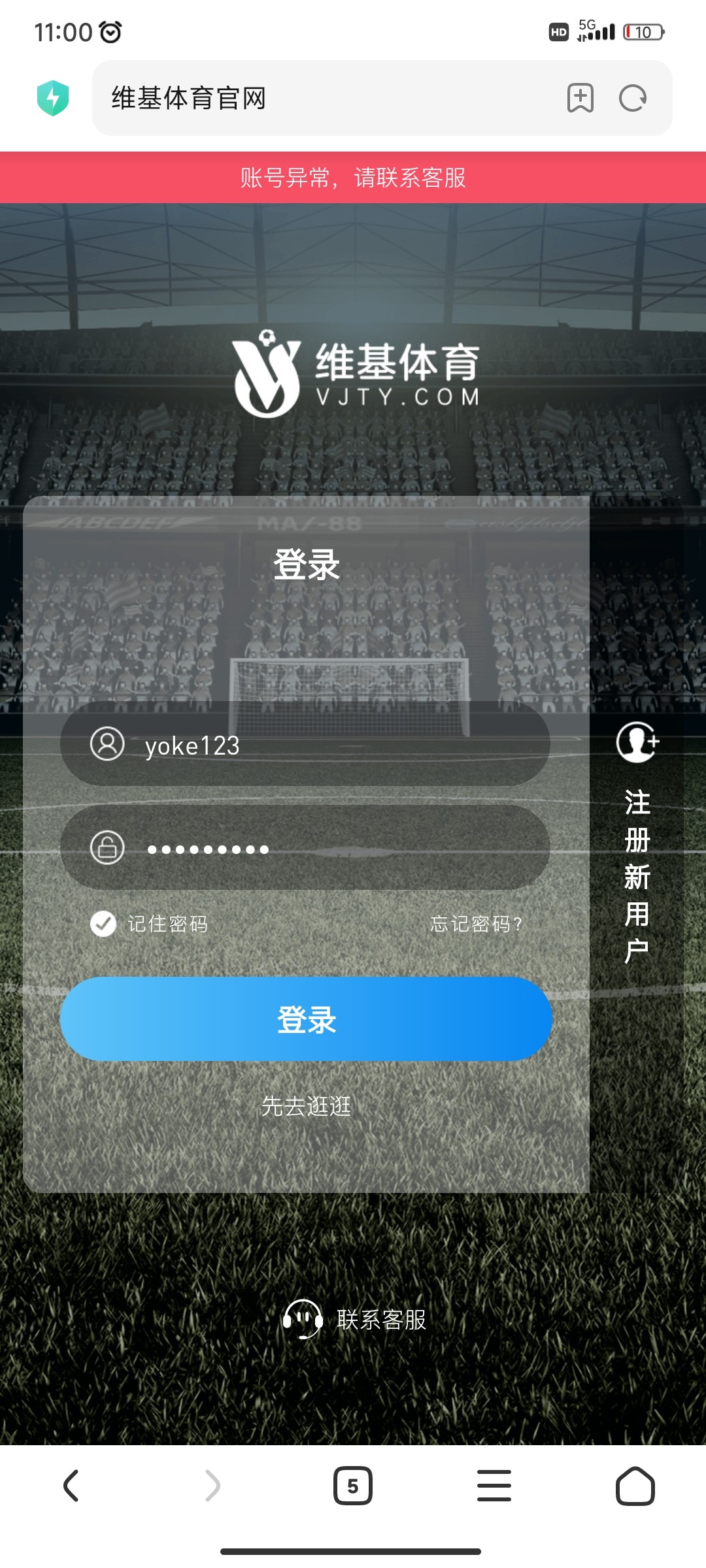Open the tab switcher showing 5 tabs
The height and width of the screenshot is (1568, 706).
352,1486
